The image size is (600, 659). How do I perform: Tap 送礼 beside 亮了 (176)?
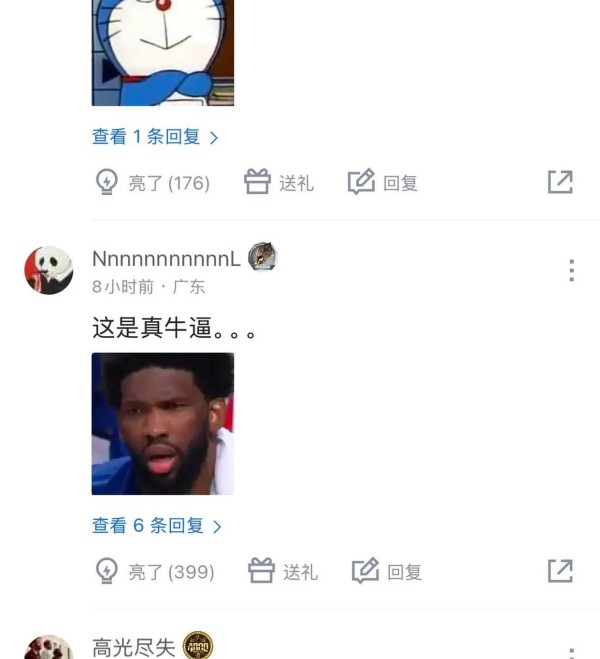tap(279, 183)
